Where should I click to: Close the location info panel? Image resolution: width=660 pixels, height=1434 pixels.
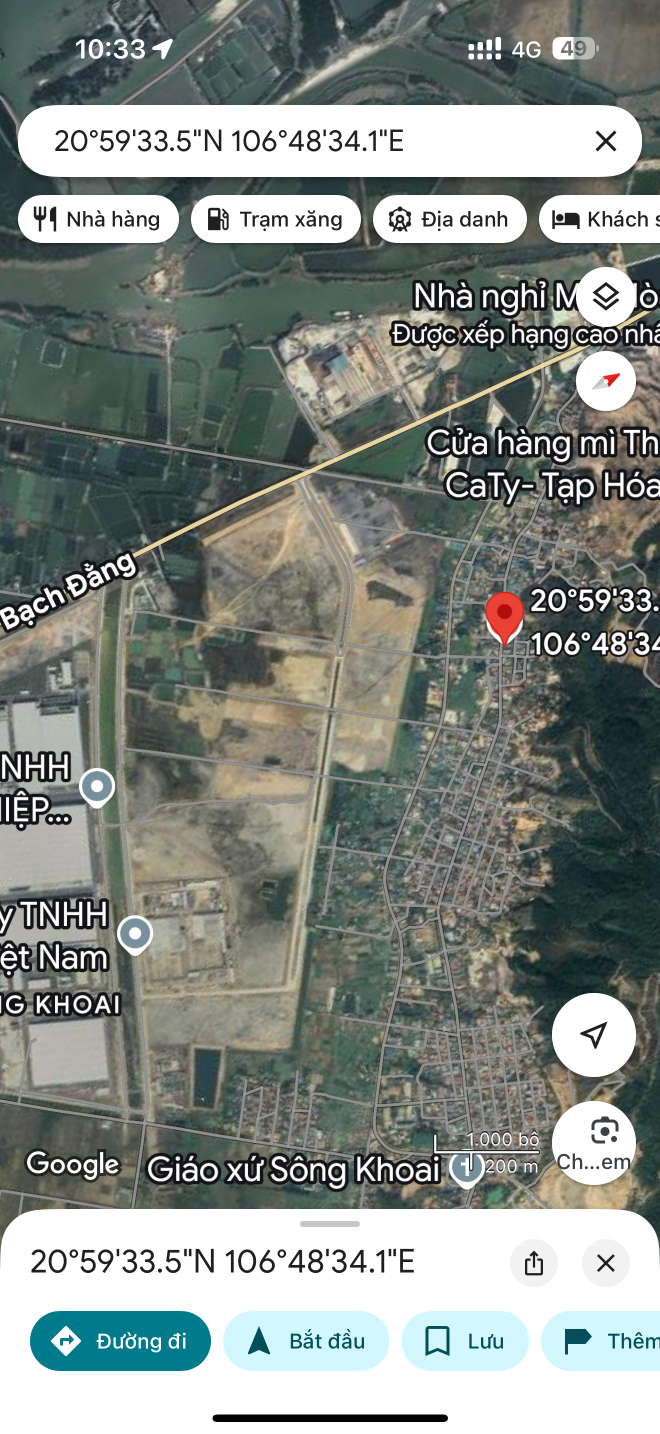coord(605,1262)
